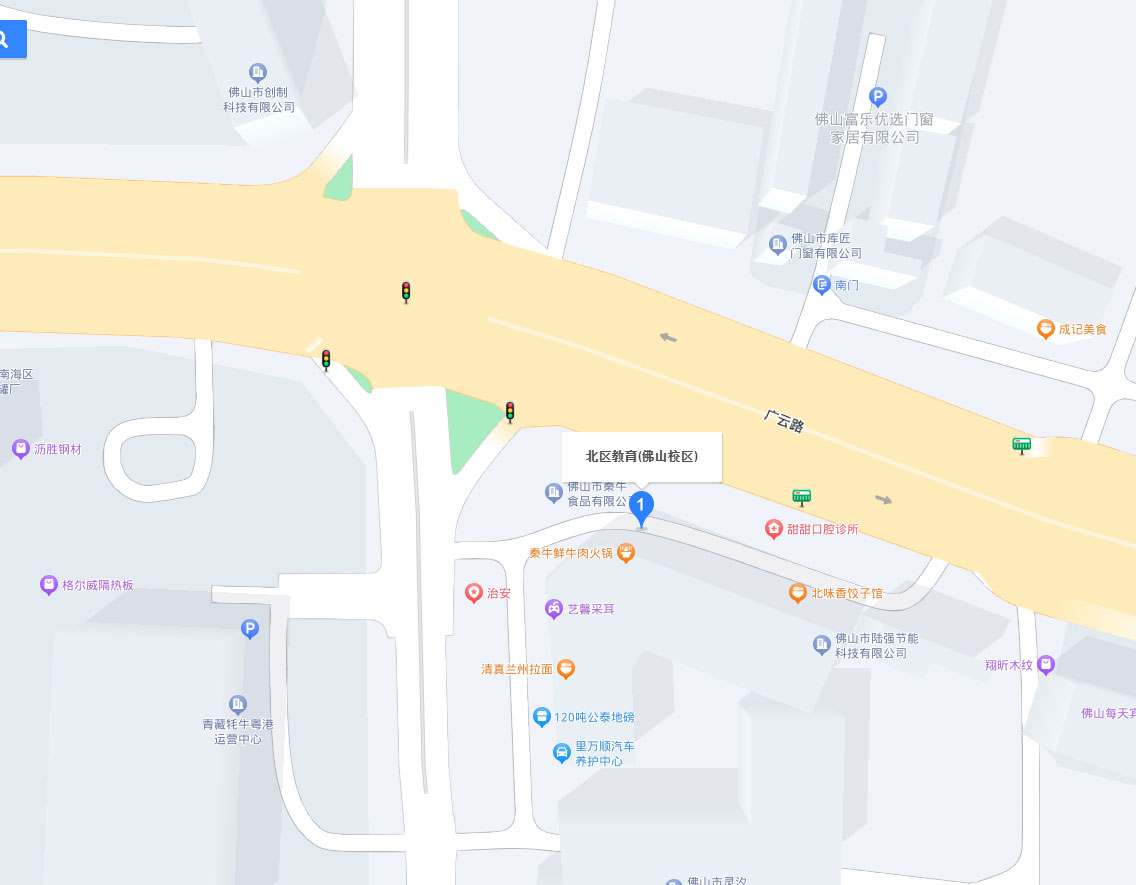Open the 翔昕木纹 shop marker
The width and height of the screenshot is (1136, 885).
click(1046, 664)
